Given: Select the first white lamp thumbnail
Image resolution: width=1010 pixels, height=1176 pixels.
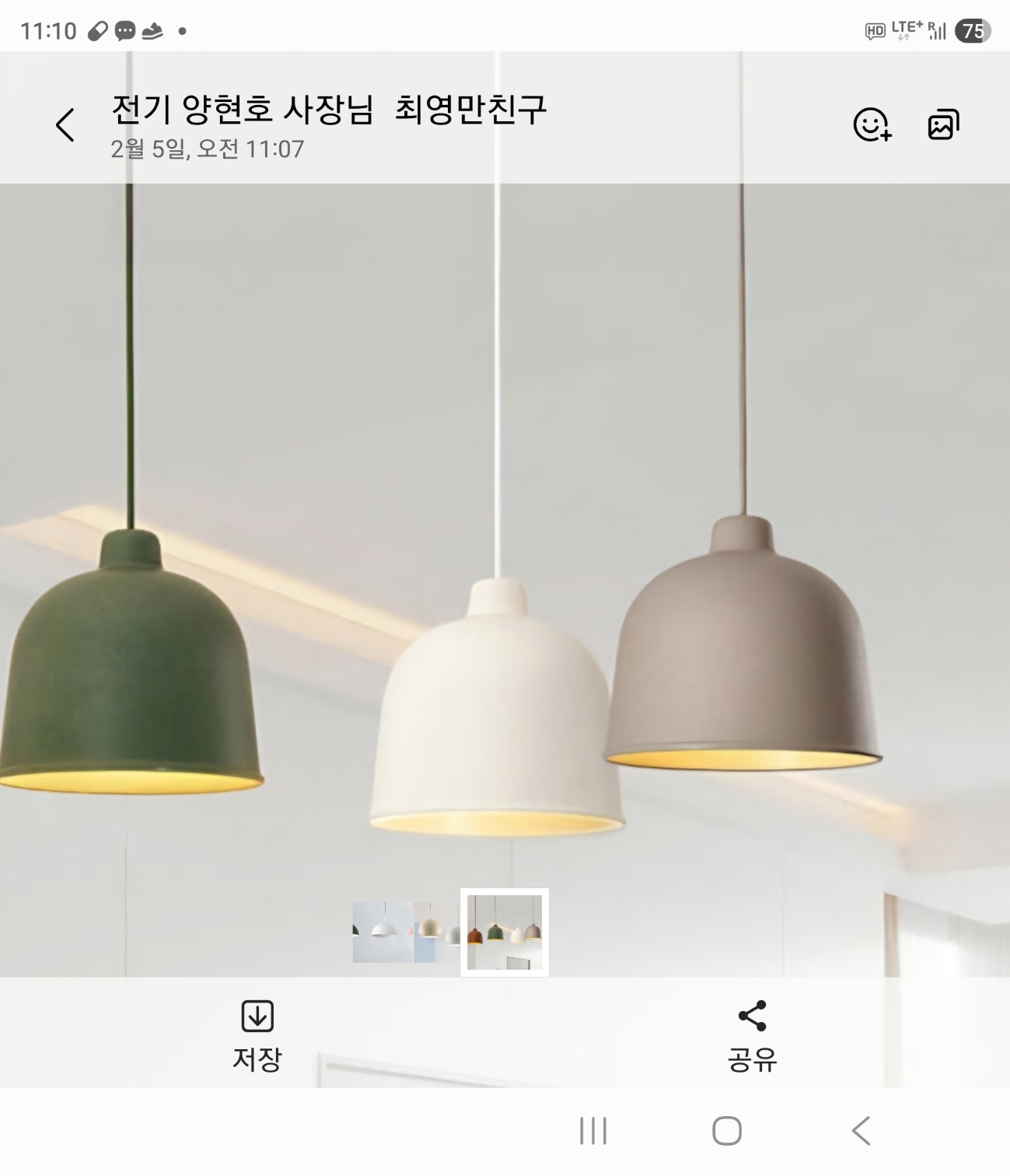Looking at the screenshot, I should [382, 932].
